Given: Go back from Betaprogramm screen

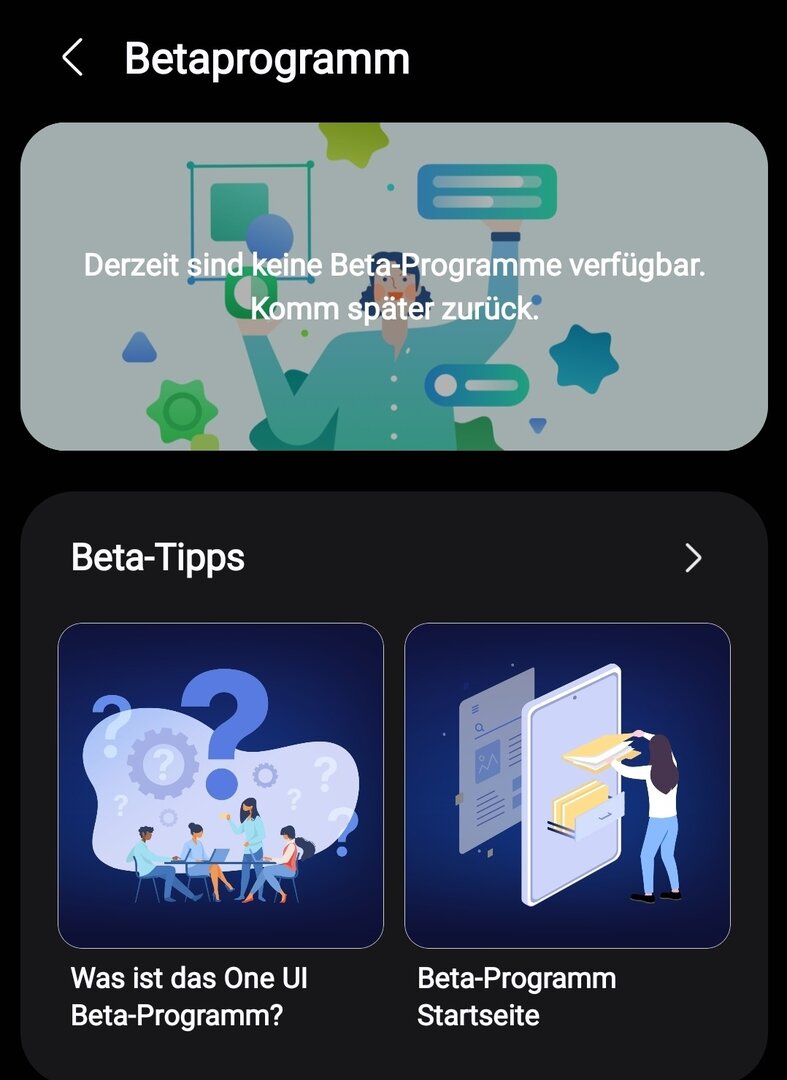Looking at the screenshot, I should [72, 58].
